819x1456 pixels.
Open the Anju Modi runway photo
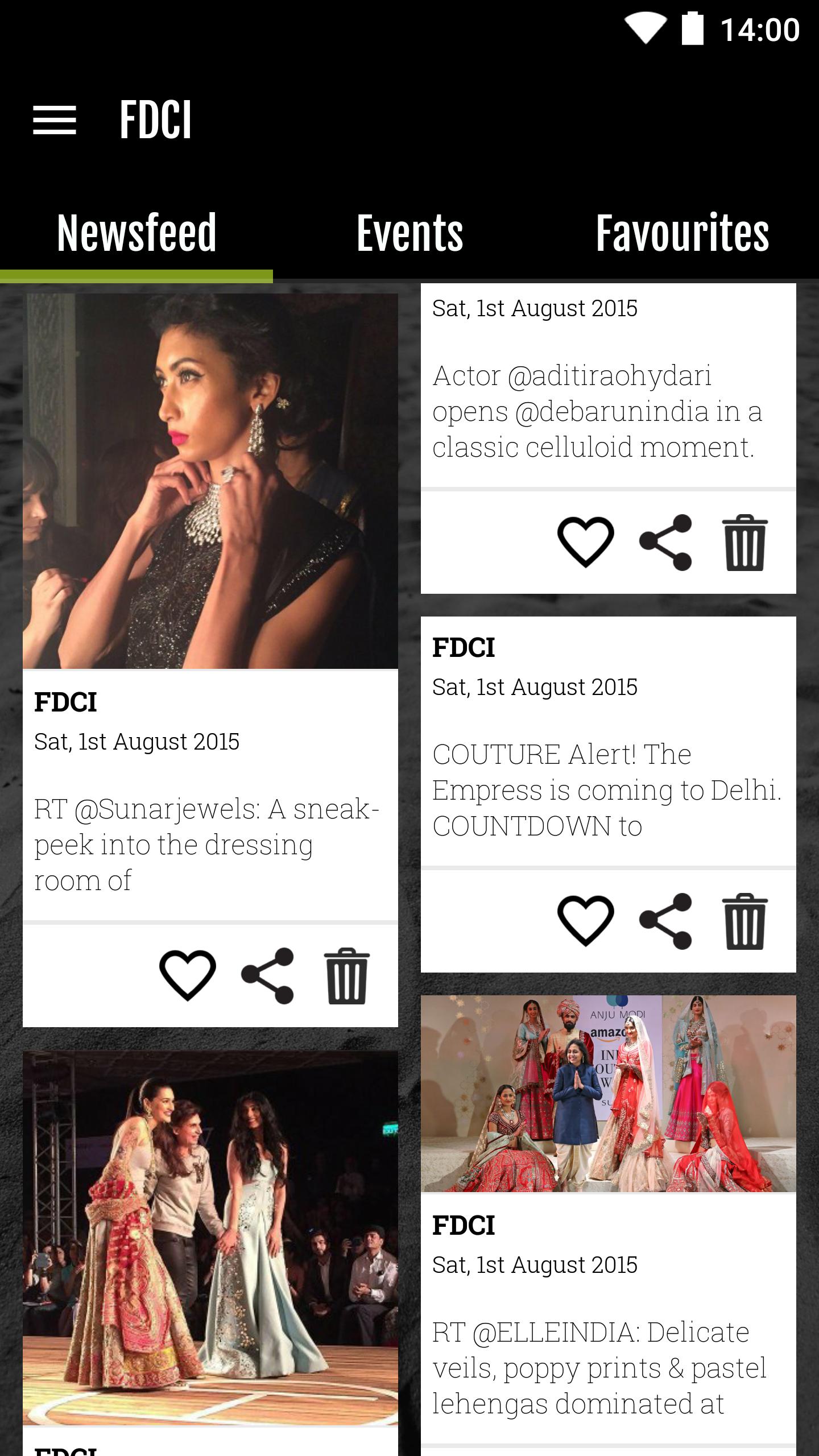609,1092
